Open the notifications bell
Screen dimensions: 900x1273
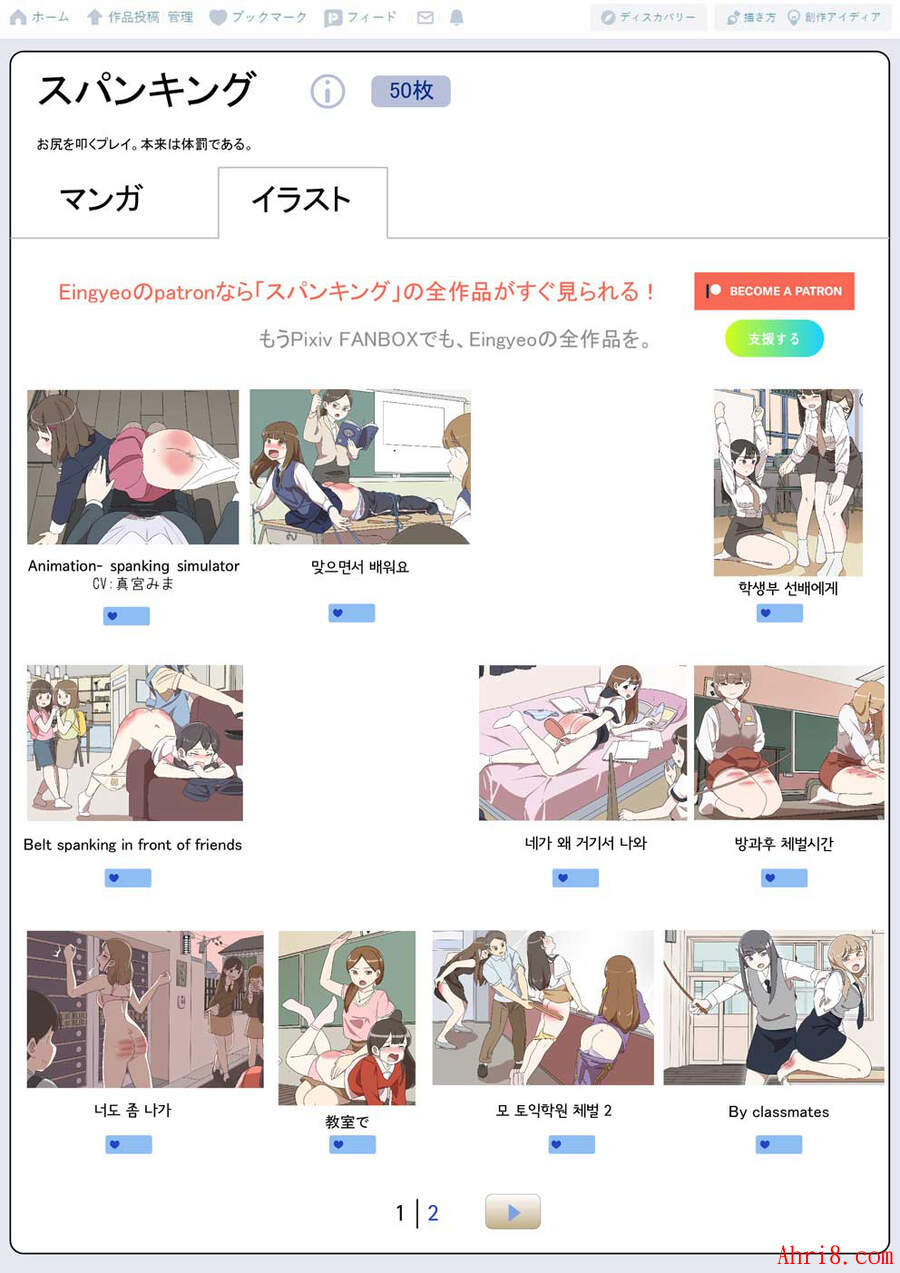(x=456, y=18)
